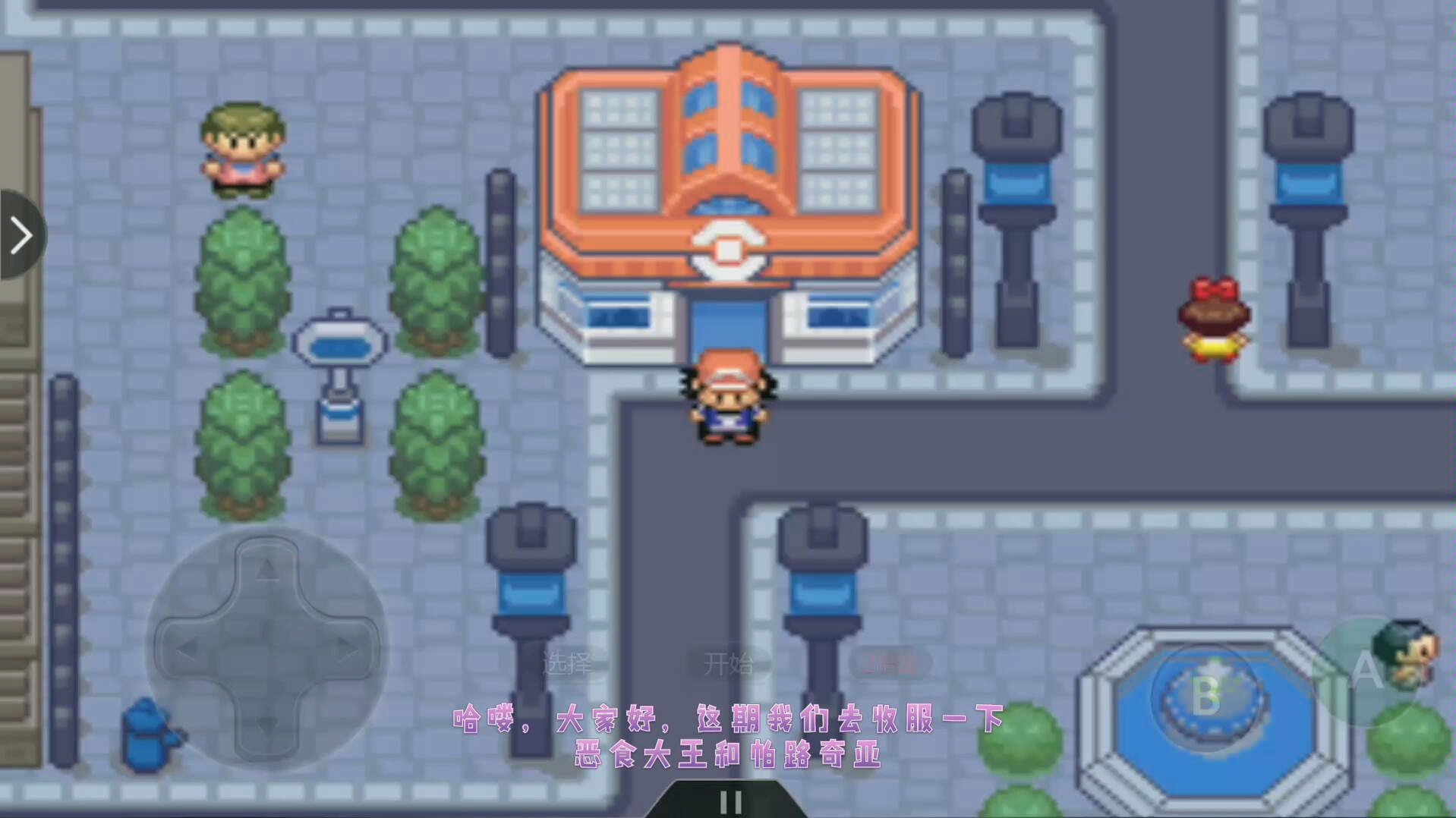Tap the D-pad up arrow
Screen dimensions: 1456x818
pos(266,571)
